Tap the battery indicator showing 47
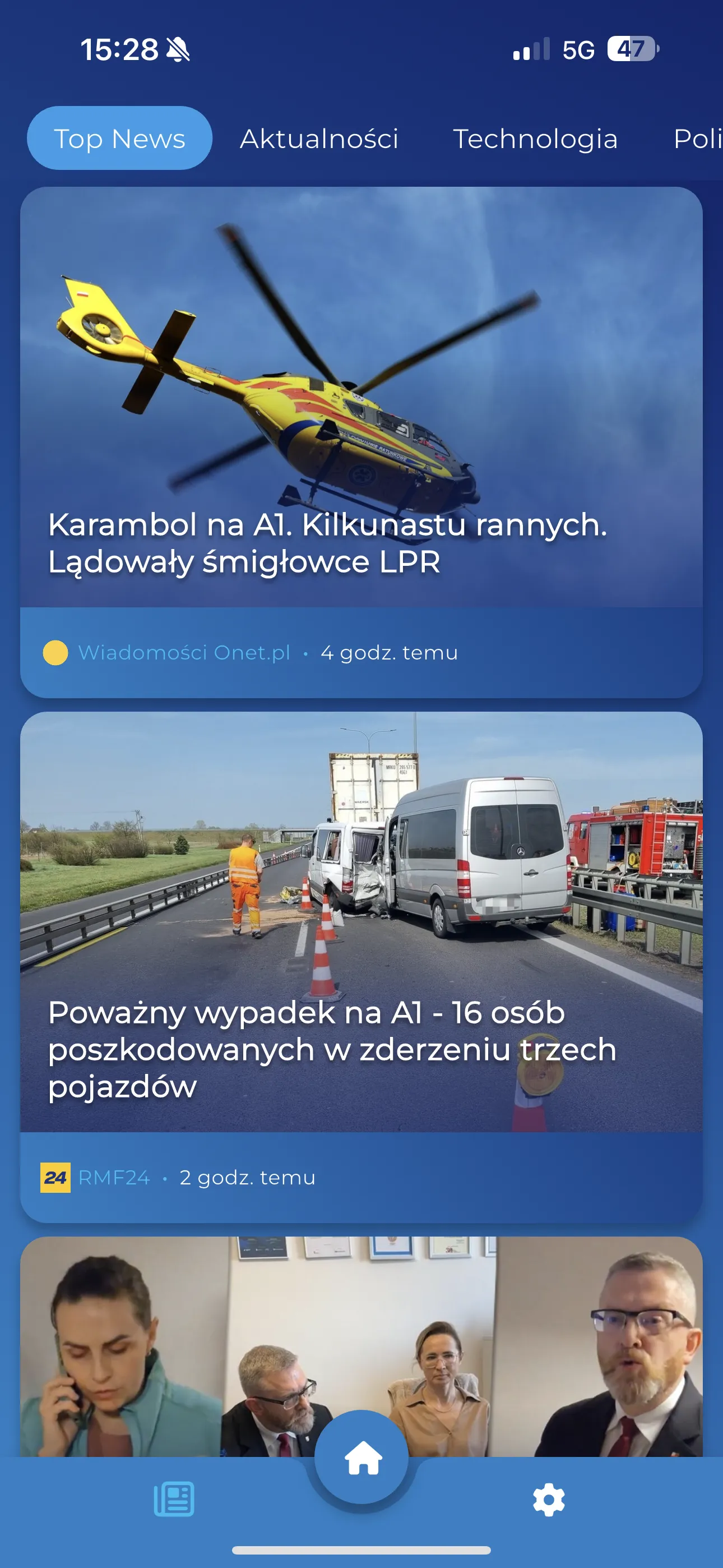Image resolution: width=723 pixels, height=1568 pixels. (630, 50)
